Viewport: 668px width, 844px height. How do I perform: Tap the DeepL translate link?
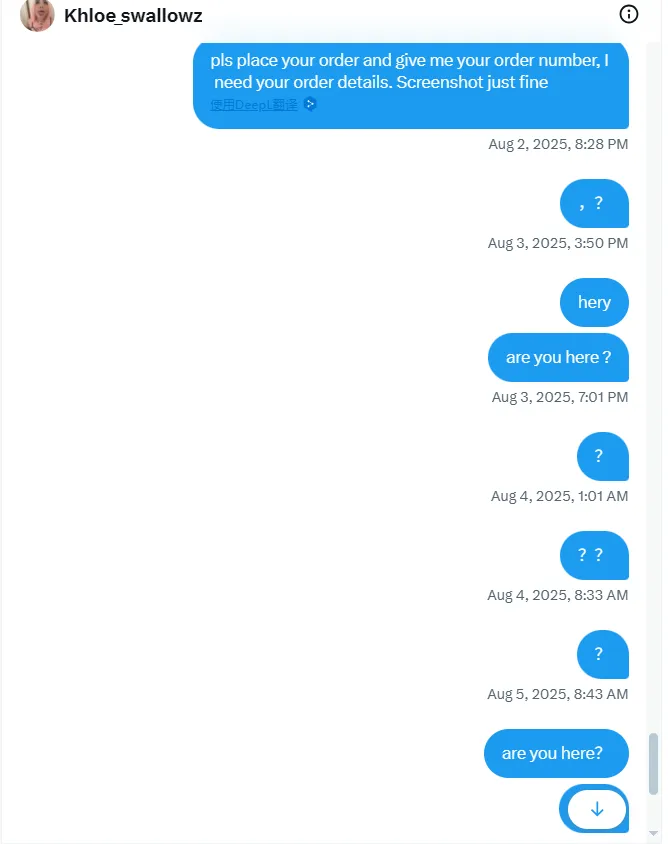254,104
